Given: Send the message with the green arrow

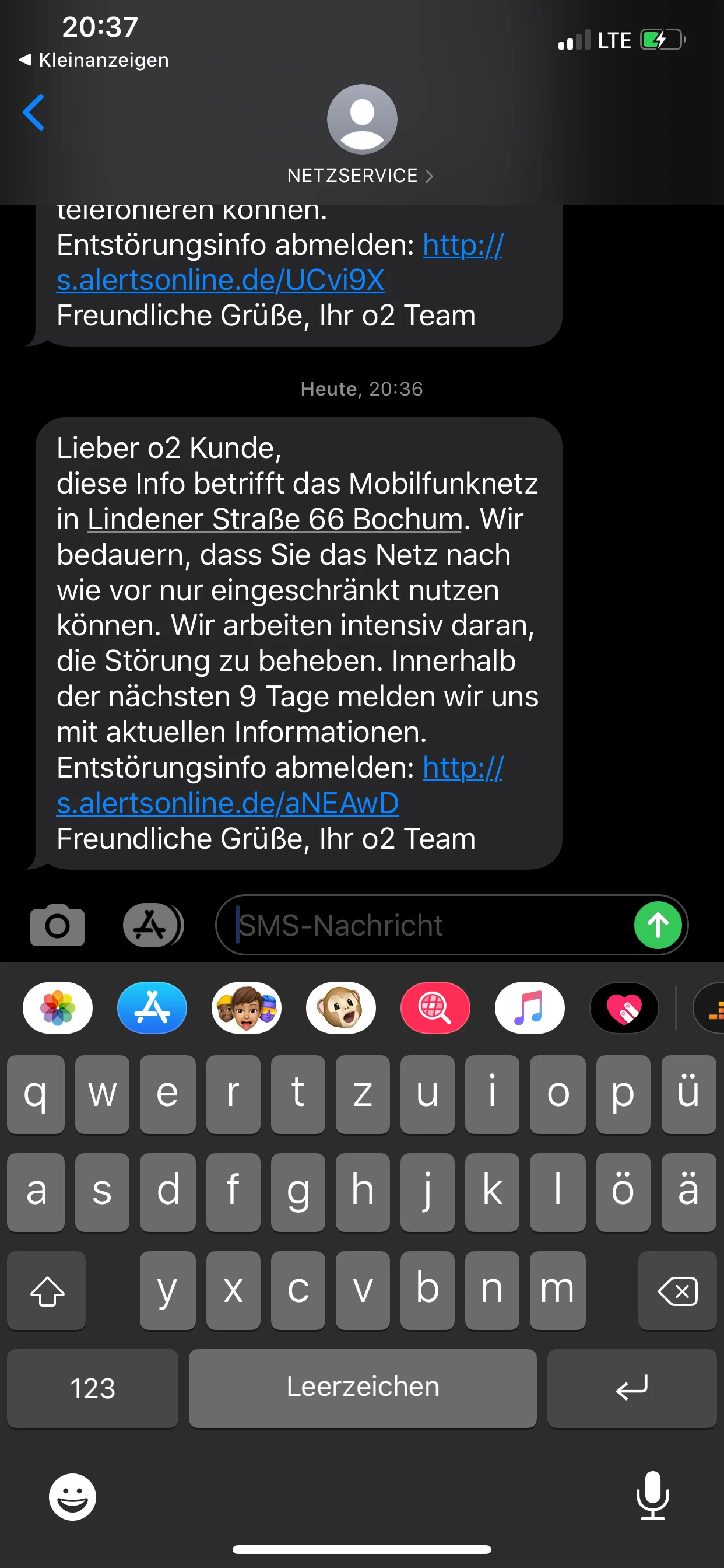Looking at the screenshot, I should pos(658,925).
